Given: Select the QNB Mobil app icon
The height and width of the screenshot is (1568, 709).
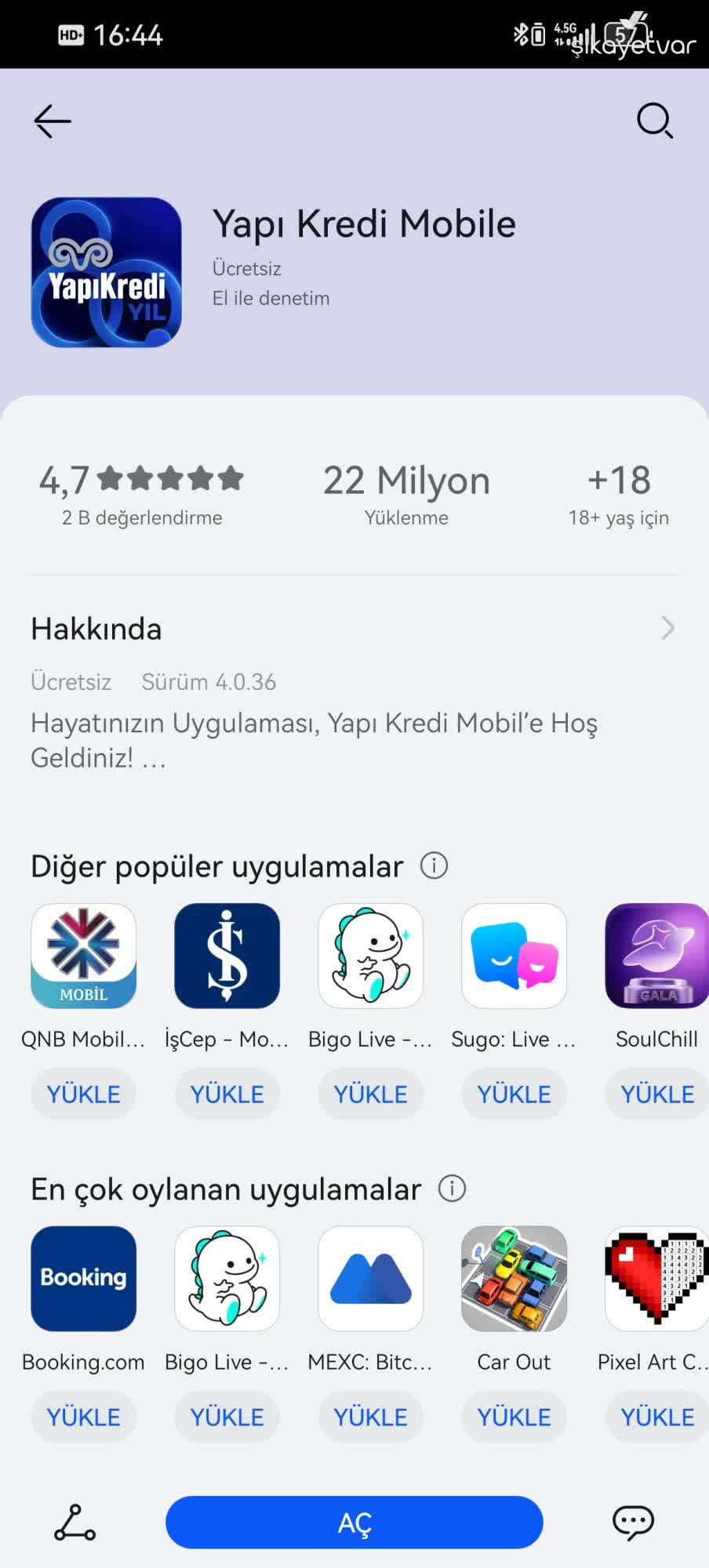Looking at the screenshot, I should (83, 956).
